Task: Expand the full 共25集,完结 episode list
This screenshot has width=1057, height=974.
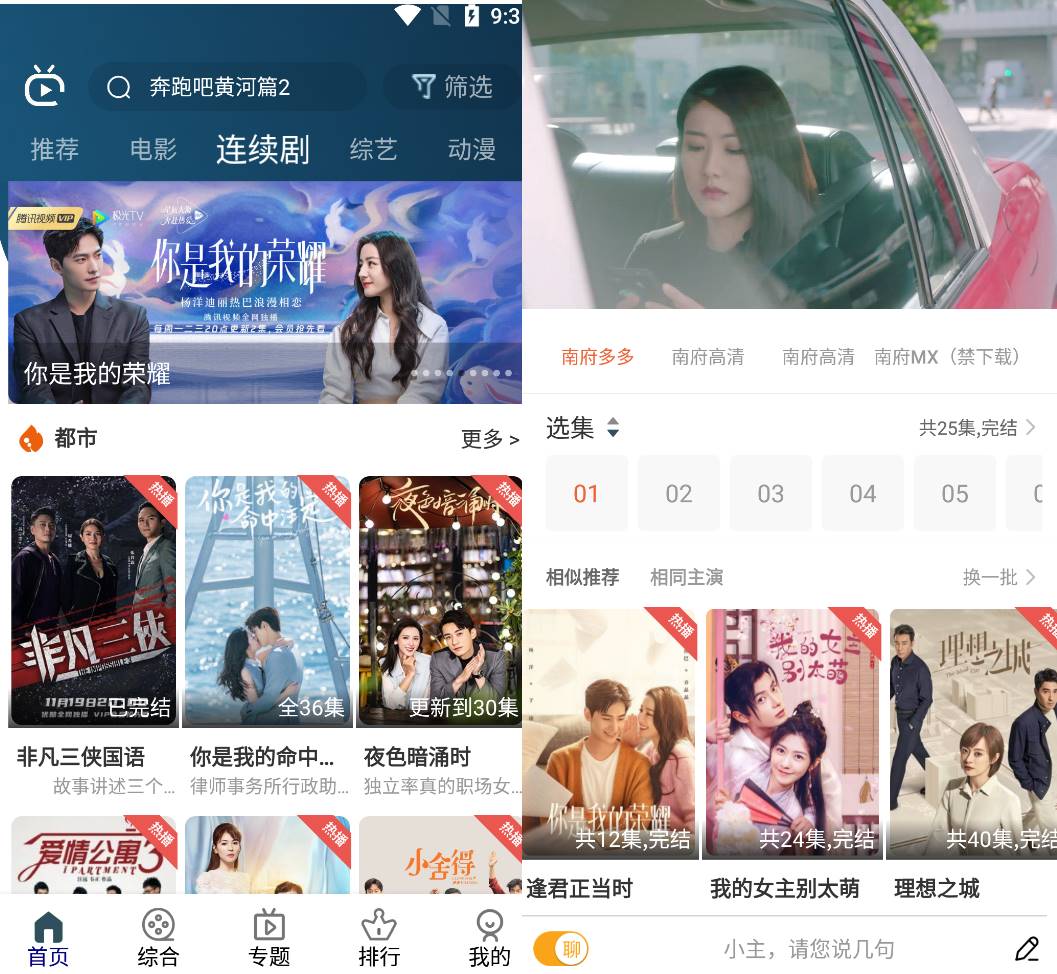Action: point(977,428)
